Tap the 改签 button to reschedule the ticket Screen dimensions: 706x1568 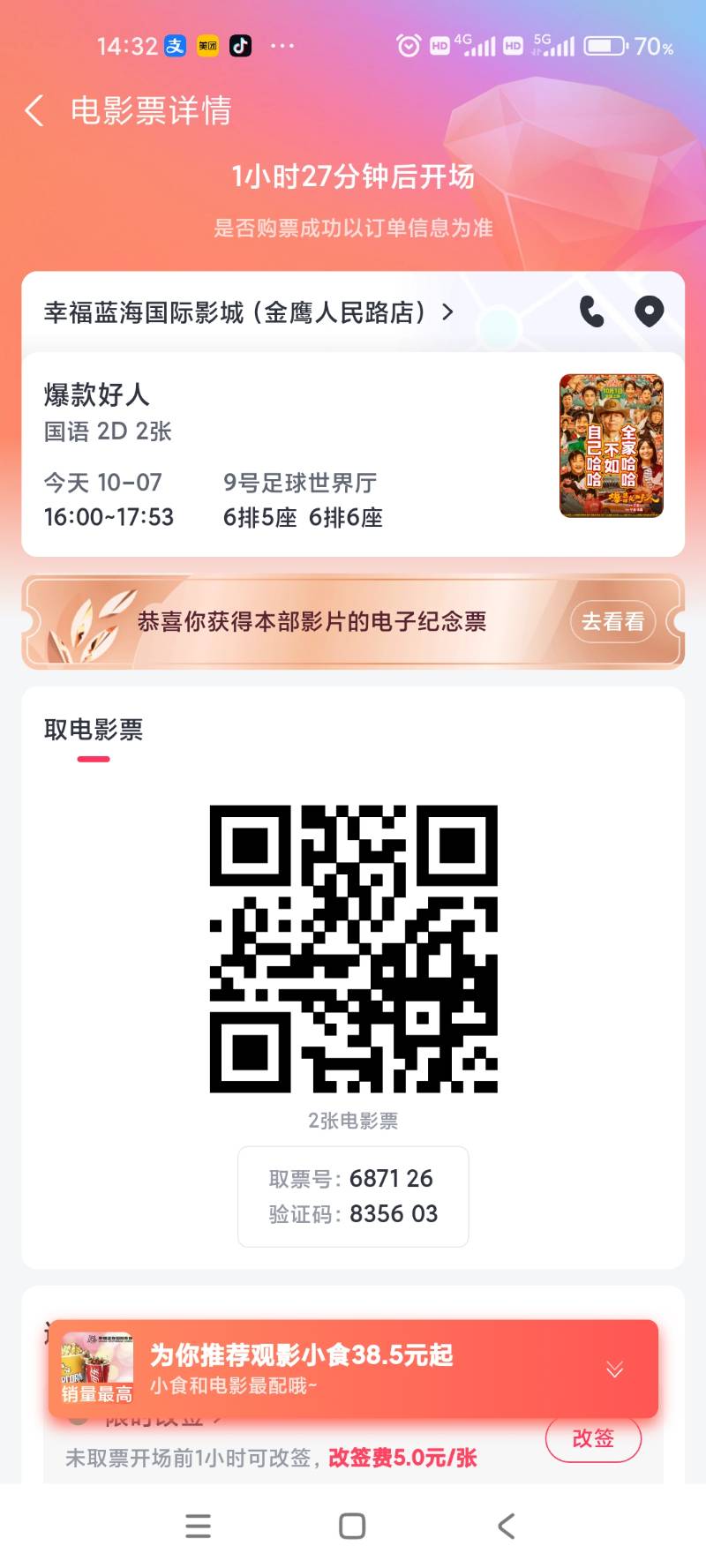[x=593, y=1438]
